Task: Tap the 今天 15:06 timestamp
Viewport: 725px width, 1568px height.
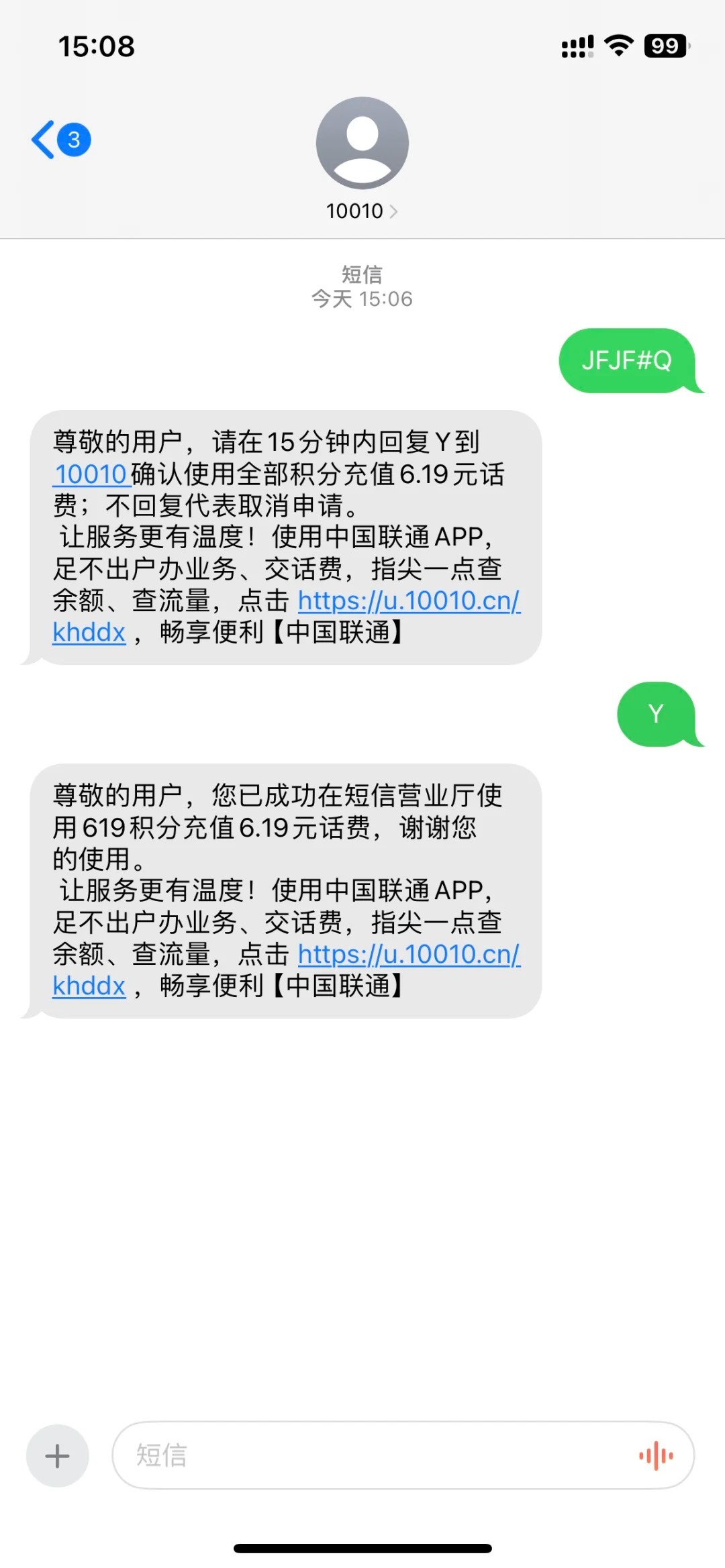Action: click(x=362, y=300)
